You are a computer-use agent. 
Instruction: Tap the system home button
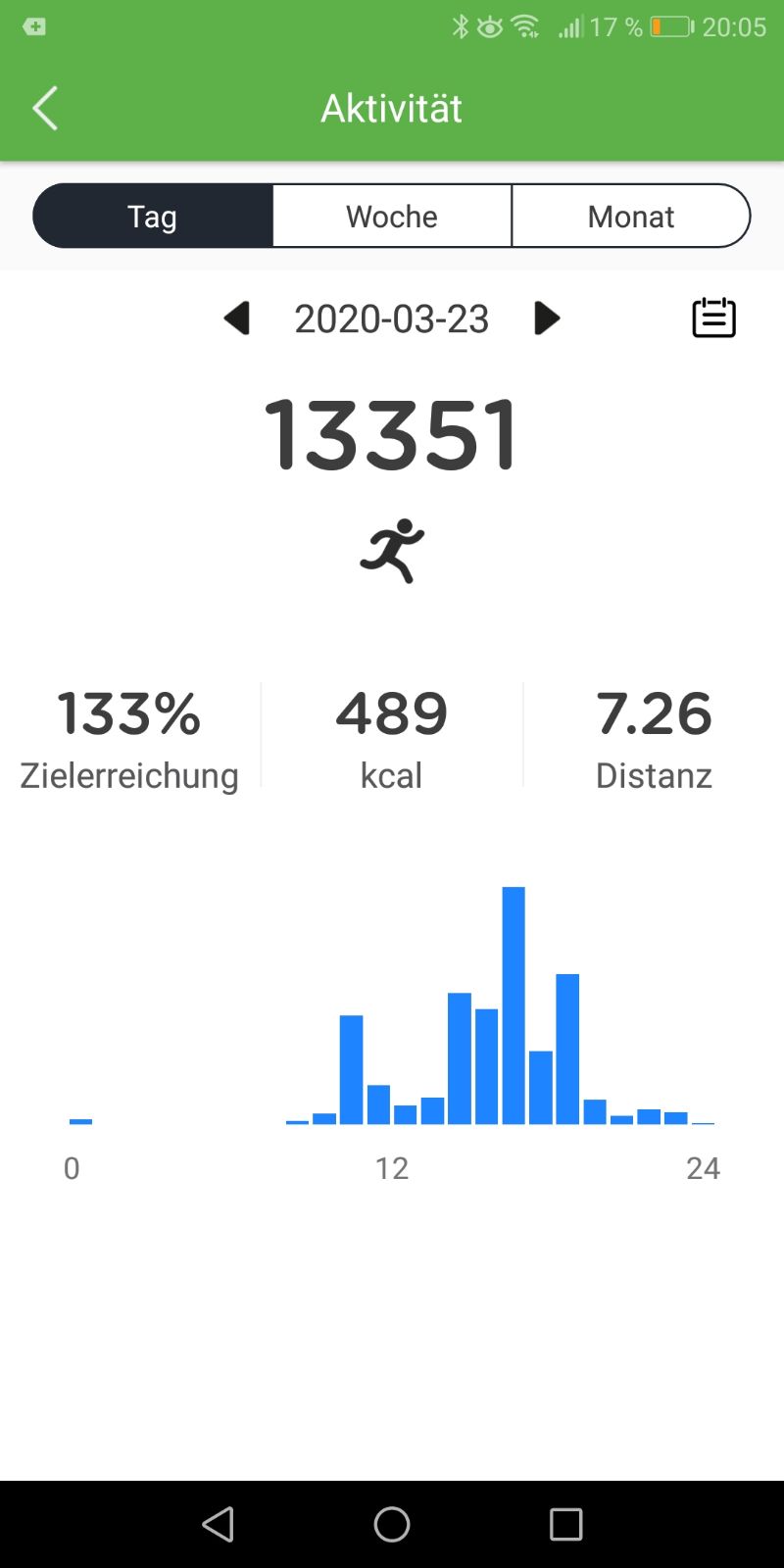point(392,1524)
